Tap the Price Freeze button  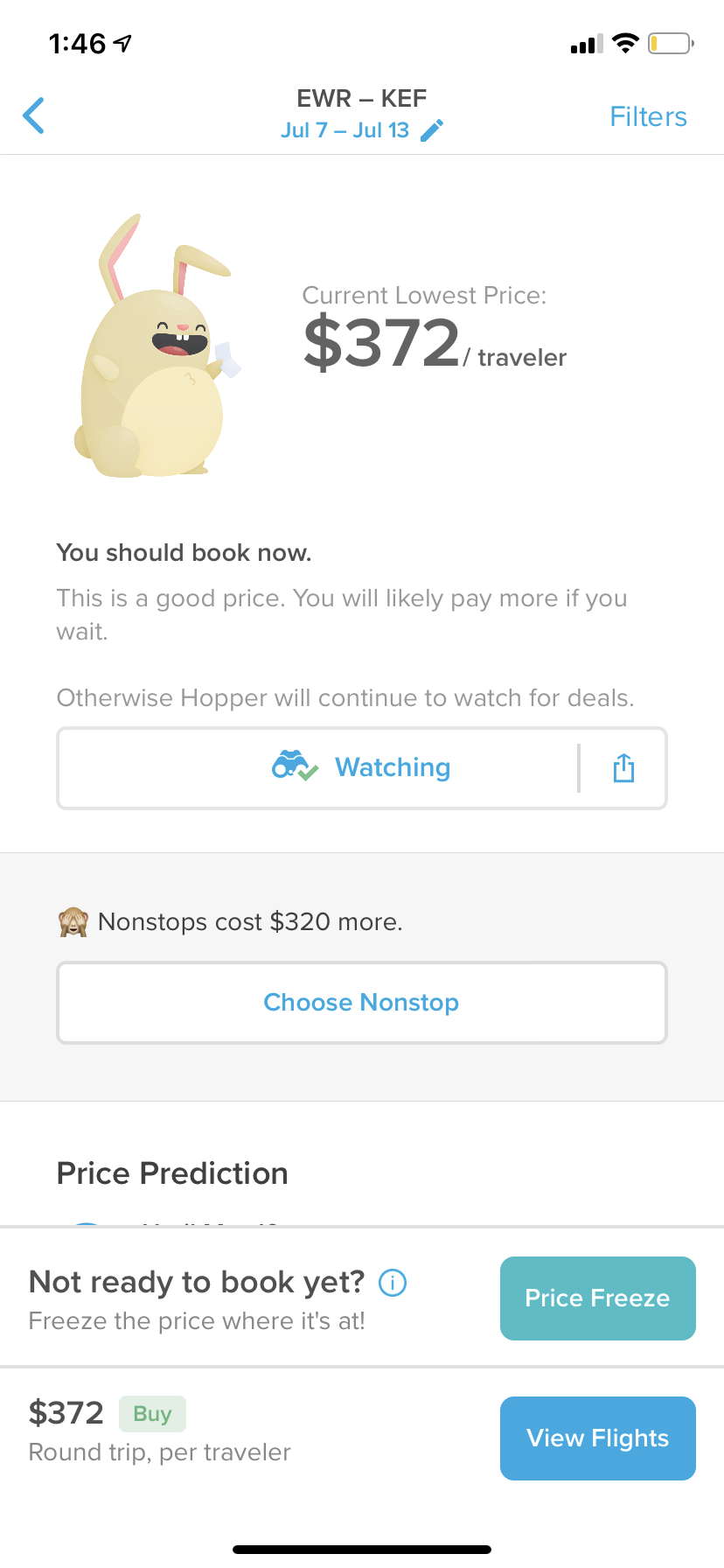point(597,1298)
